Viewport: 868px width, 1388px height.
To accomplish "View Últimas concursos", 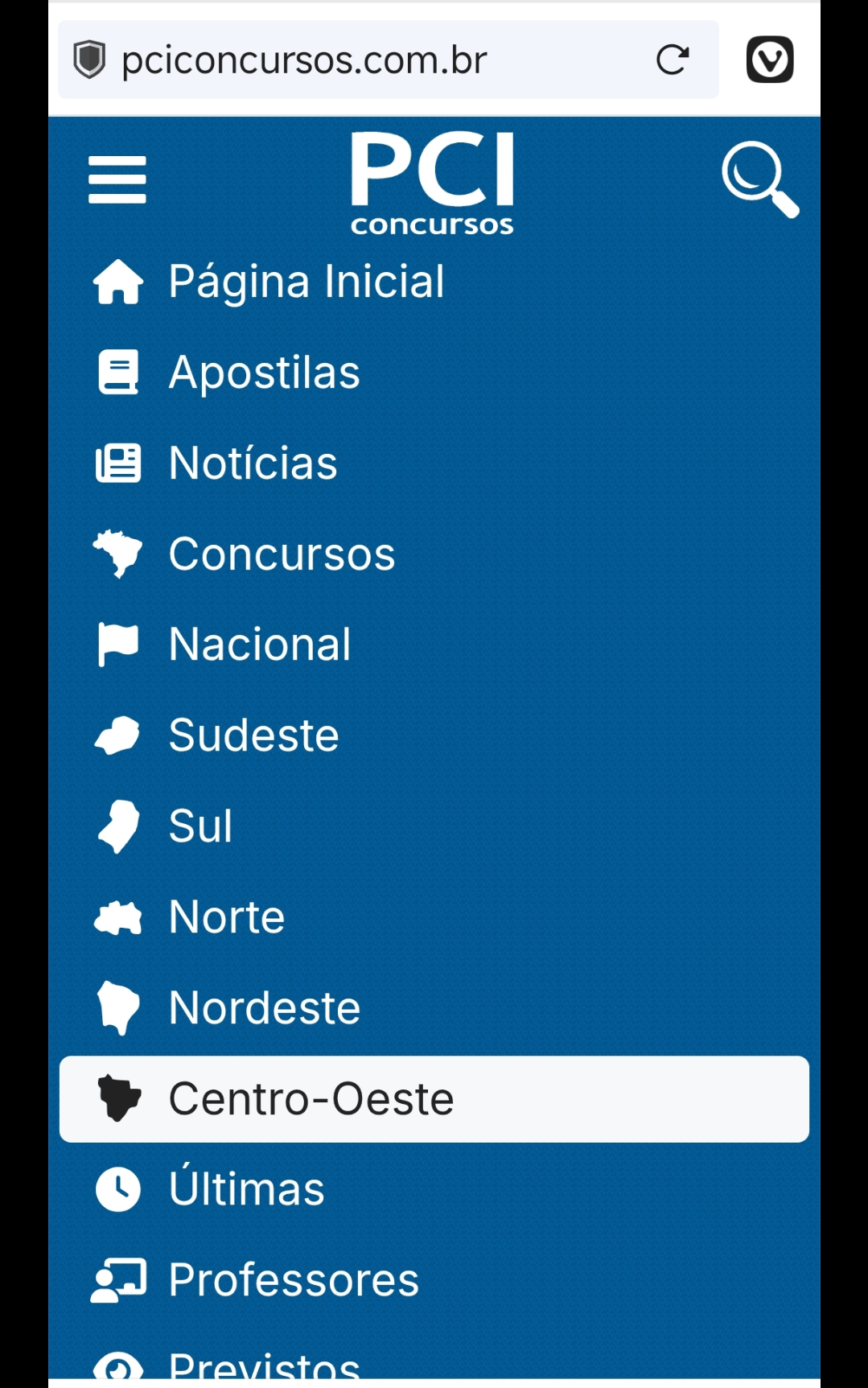I will 246,1189.
